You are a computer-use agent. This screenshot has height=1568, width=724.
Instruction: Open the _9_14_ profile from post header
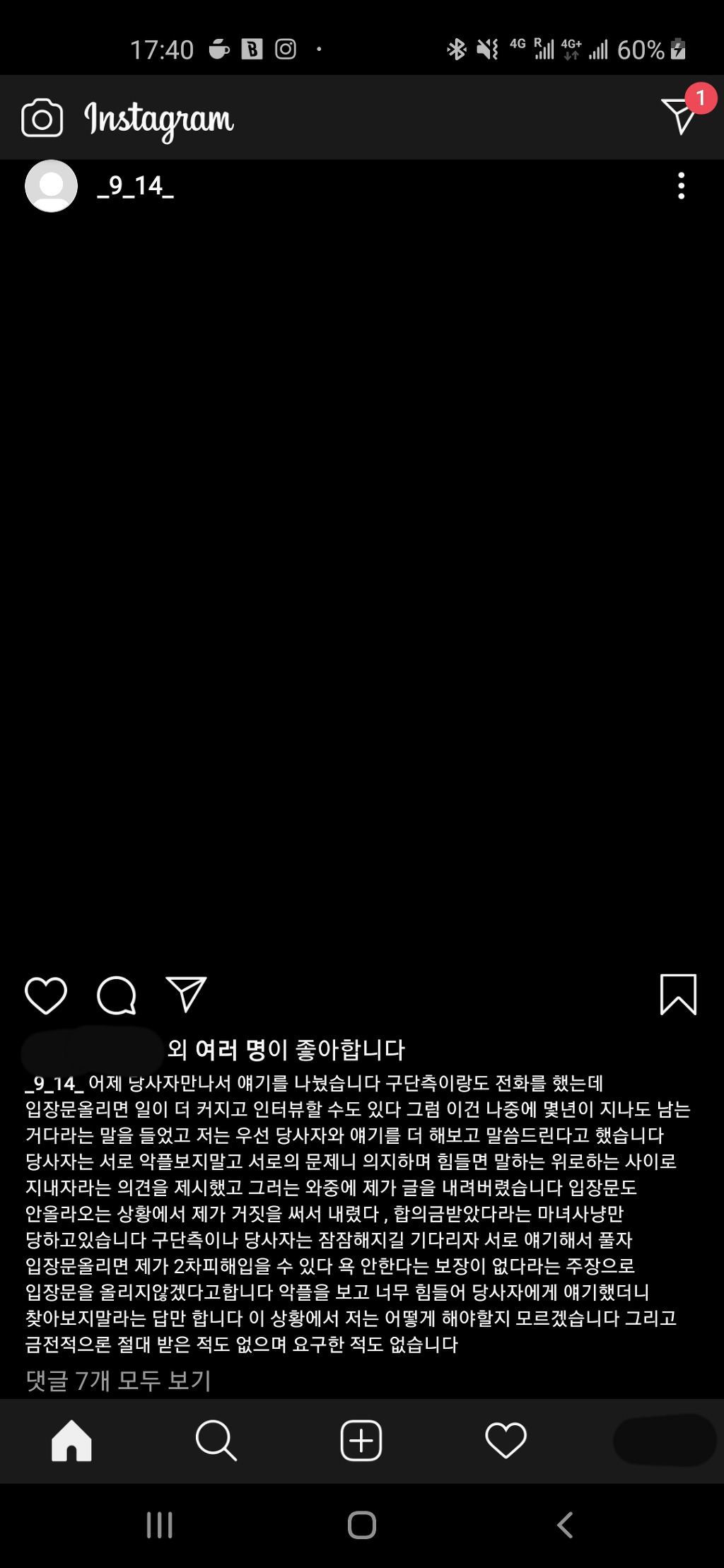pos(135,186)
